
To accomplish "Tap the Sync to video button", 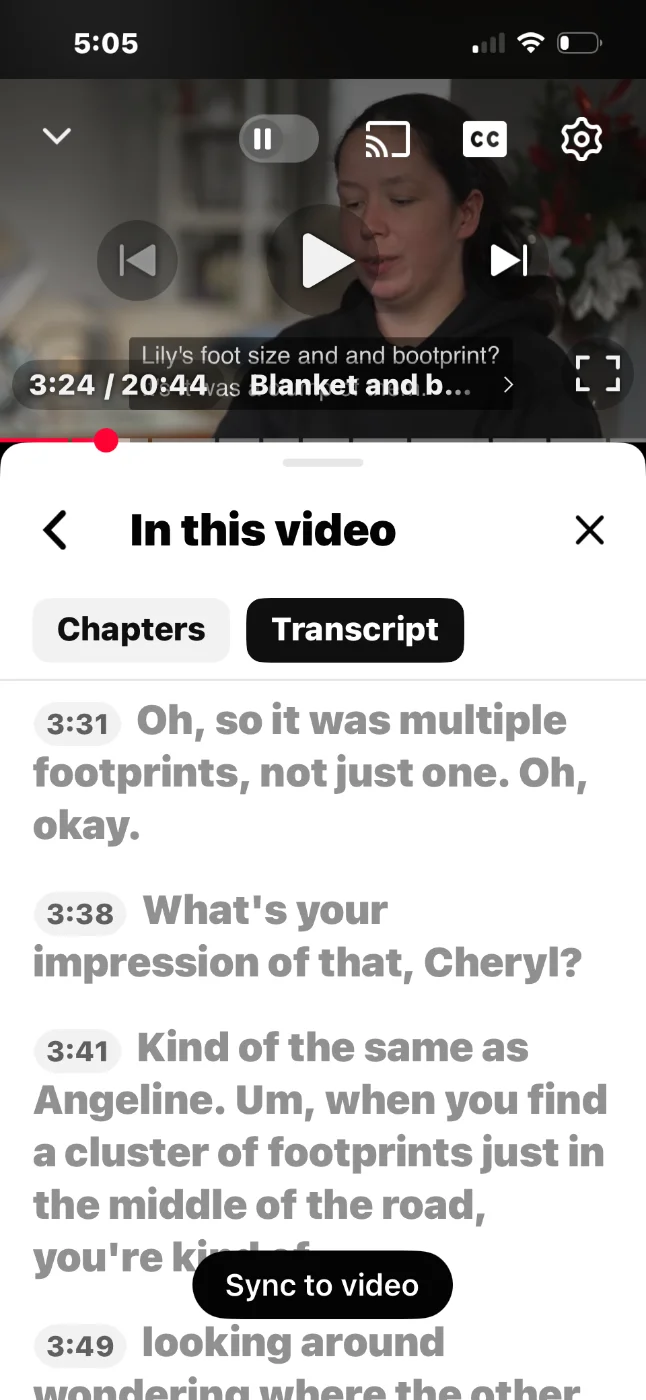I will coord(322,1285).
